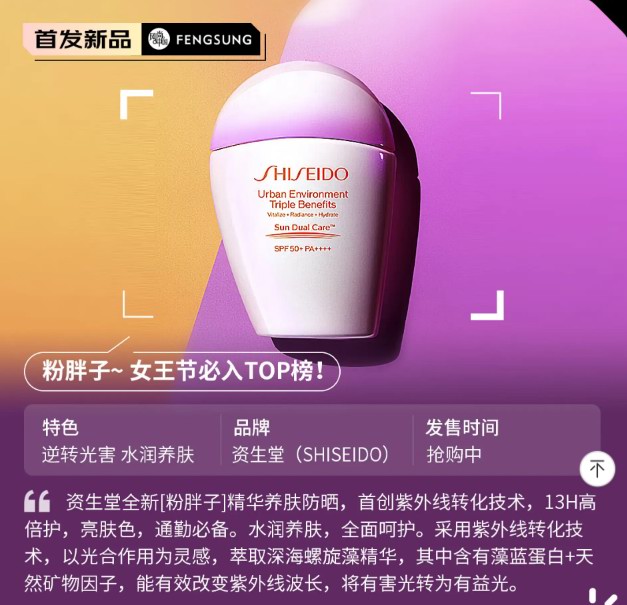Tap the back-to-top arrow button
This screenshot has height=605, width=627.
[597, 467]
